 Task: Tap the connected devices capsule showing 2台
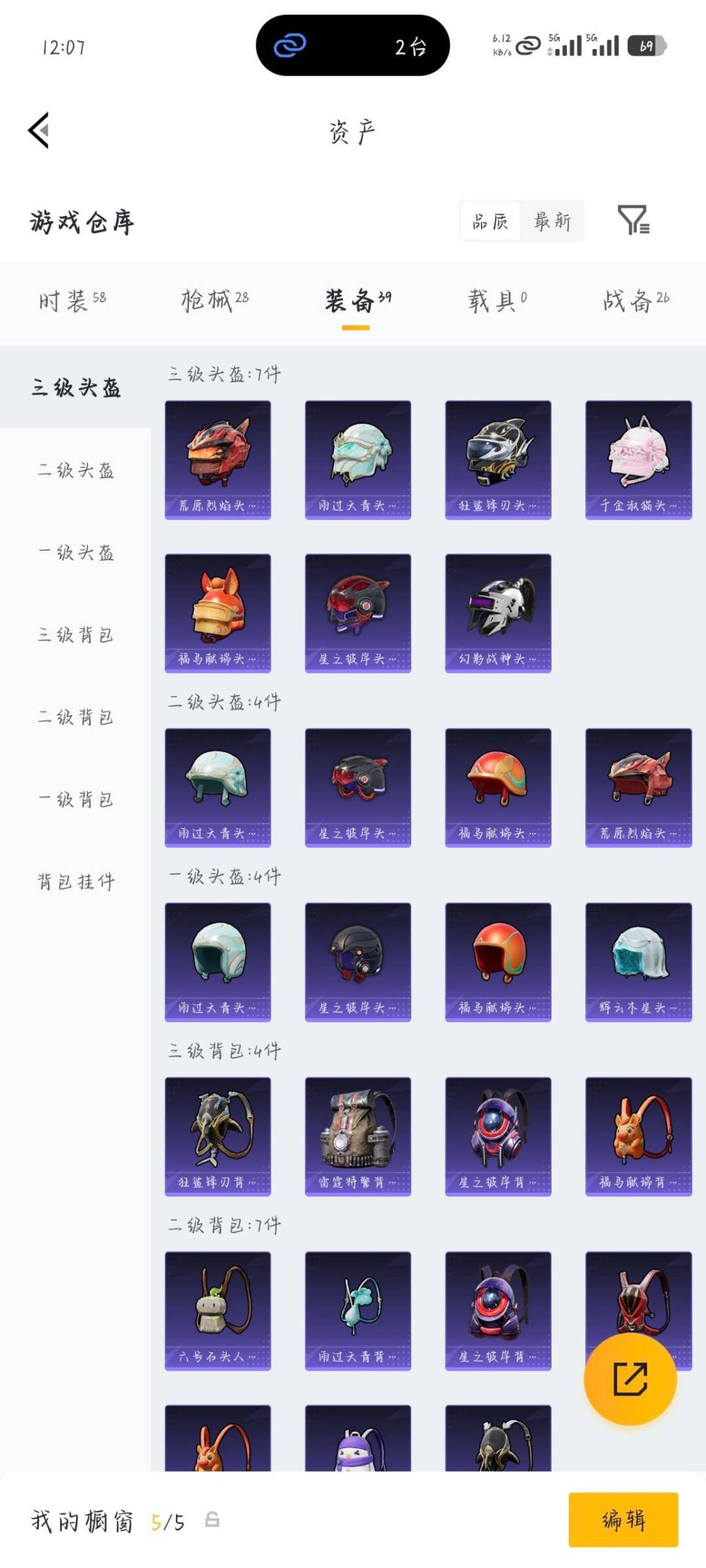(x=353, y=46)
